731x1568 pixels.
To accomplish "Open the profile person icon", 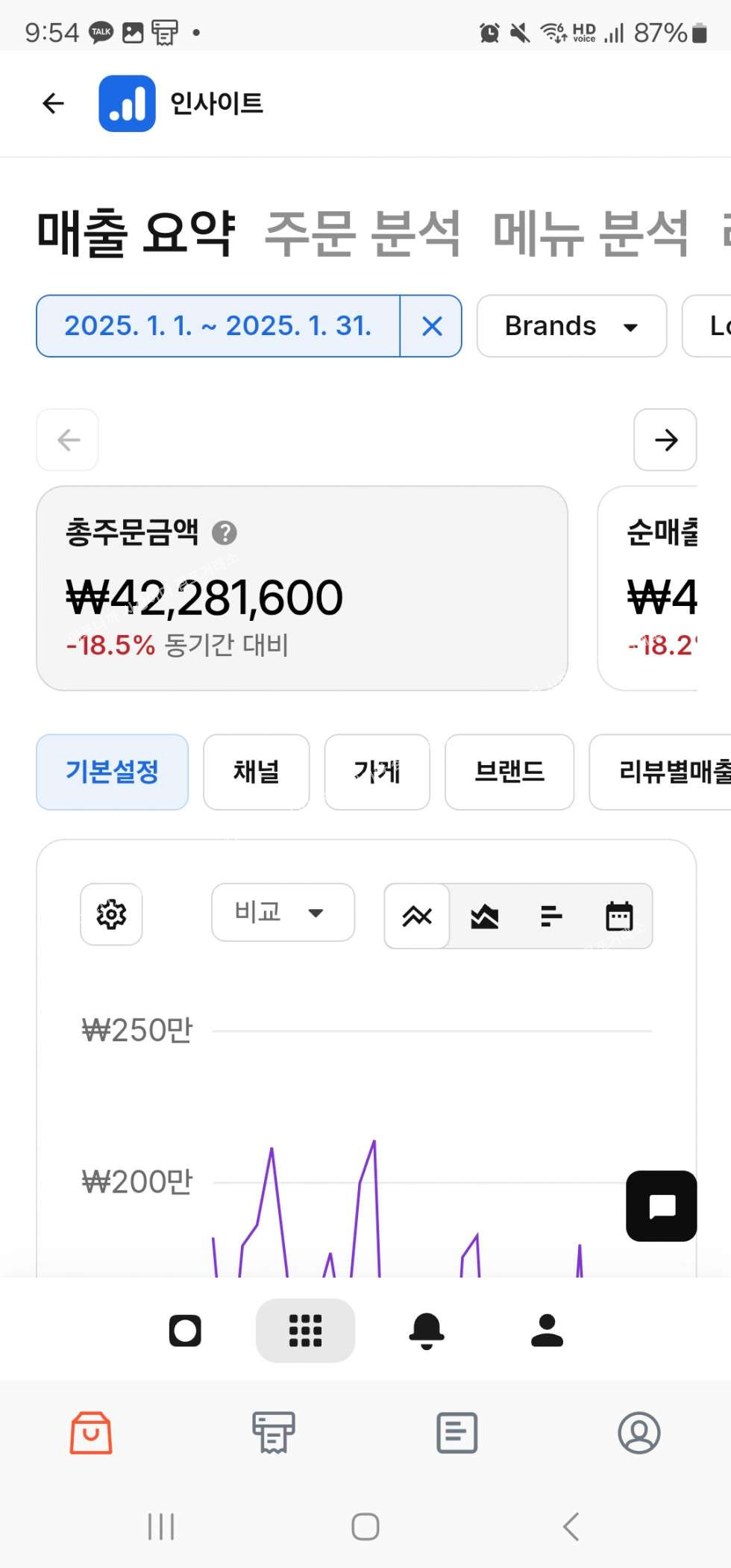I will (547, 1331).
